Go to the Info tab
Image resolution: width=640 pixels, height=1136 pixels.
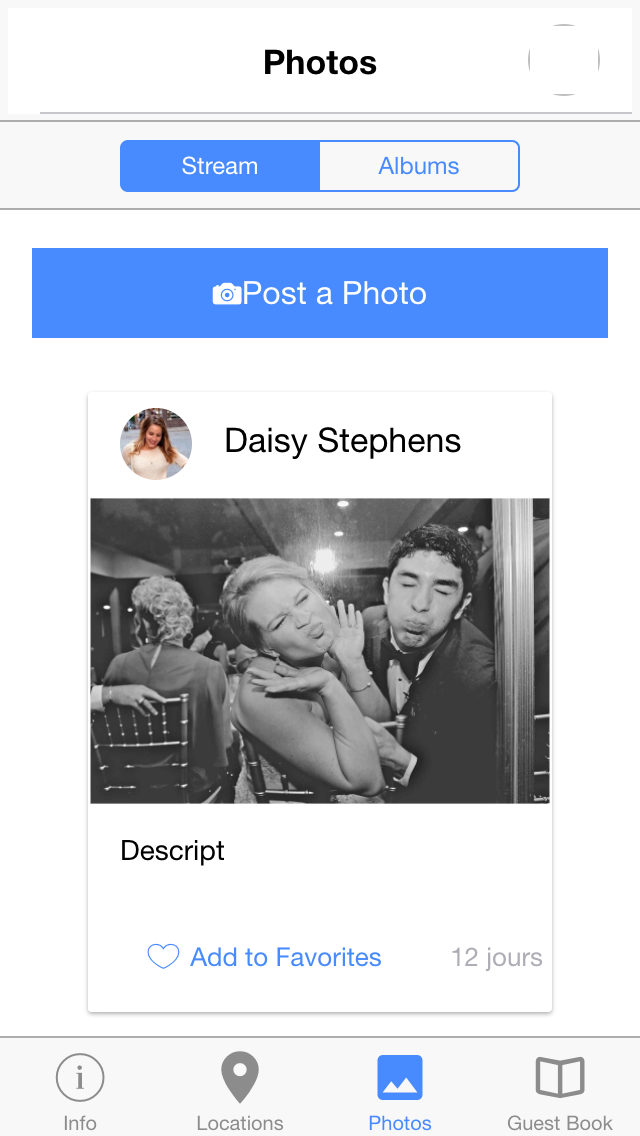pos(80,1090)
